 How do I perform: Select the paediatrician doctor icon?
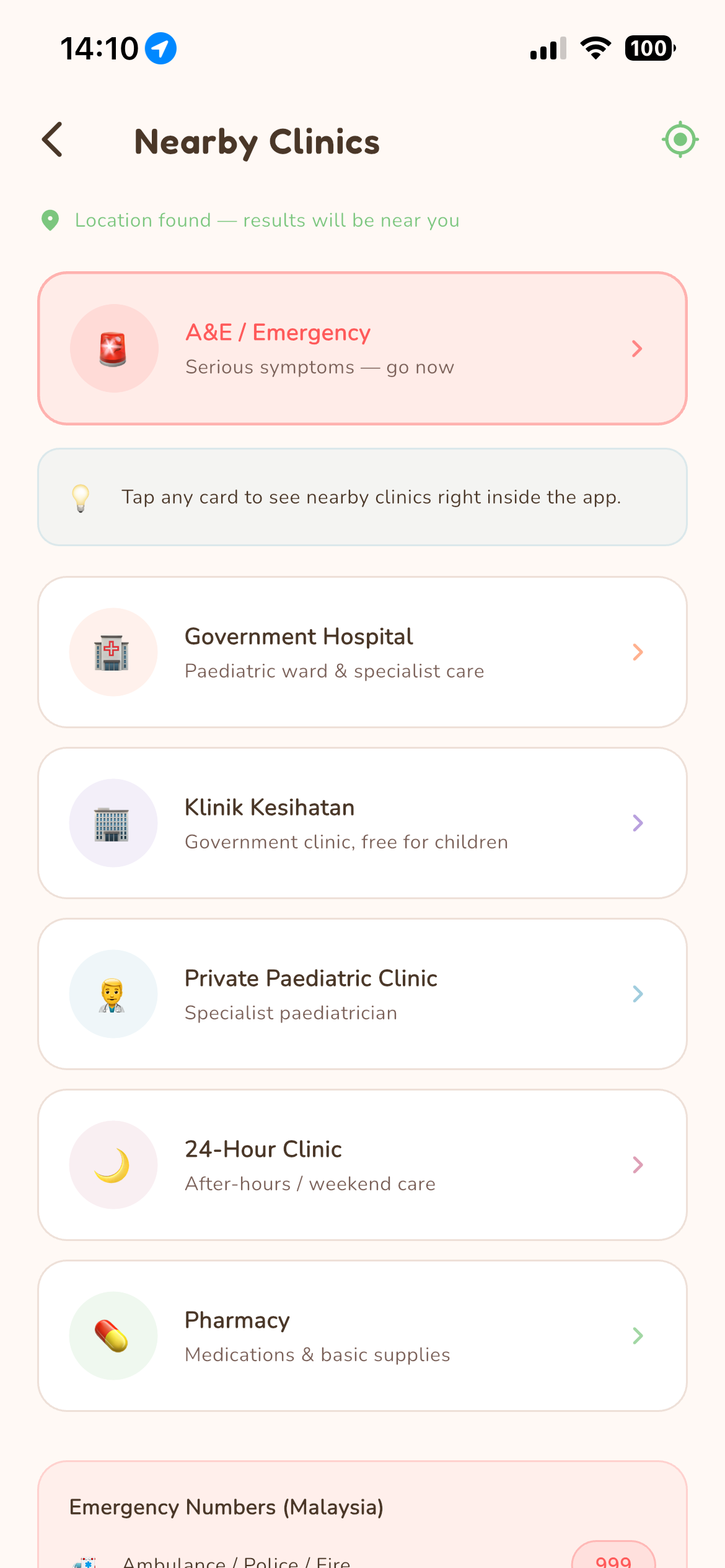(113, 993)
